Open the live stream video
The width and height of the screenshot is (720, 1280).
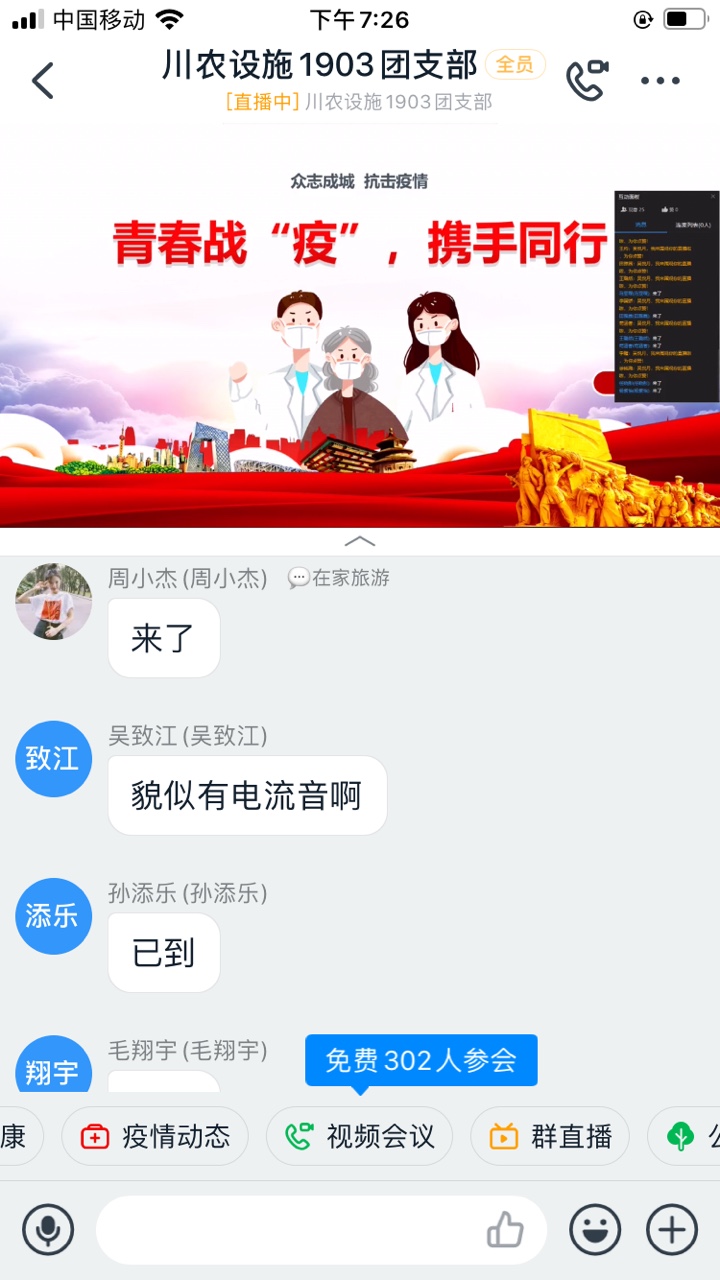pyautogui.click(x=360, y=330)
